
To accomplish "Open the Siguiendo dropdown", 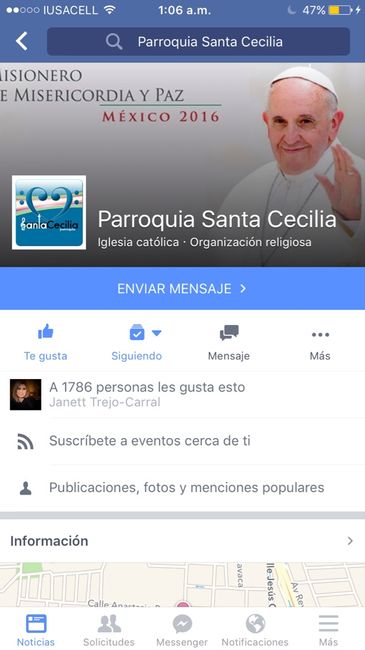I will click(x=137, y=342).
